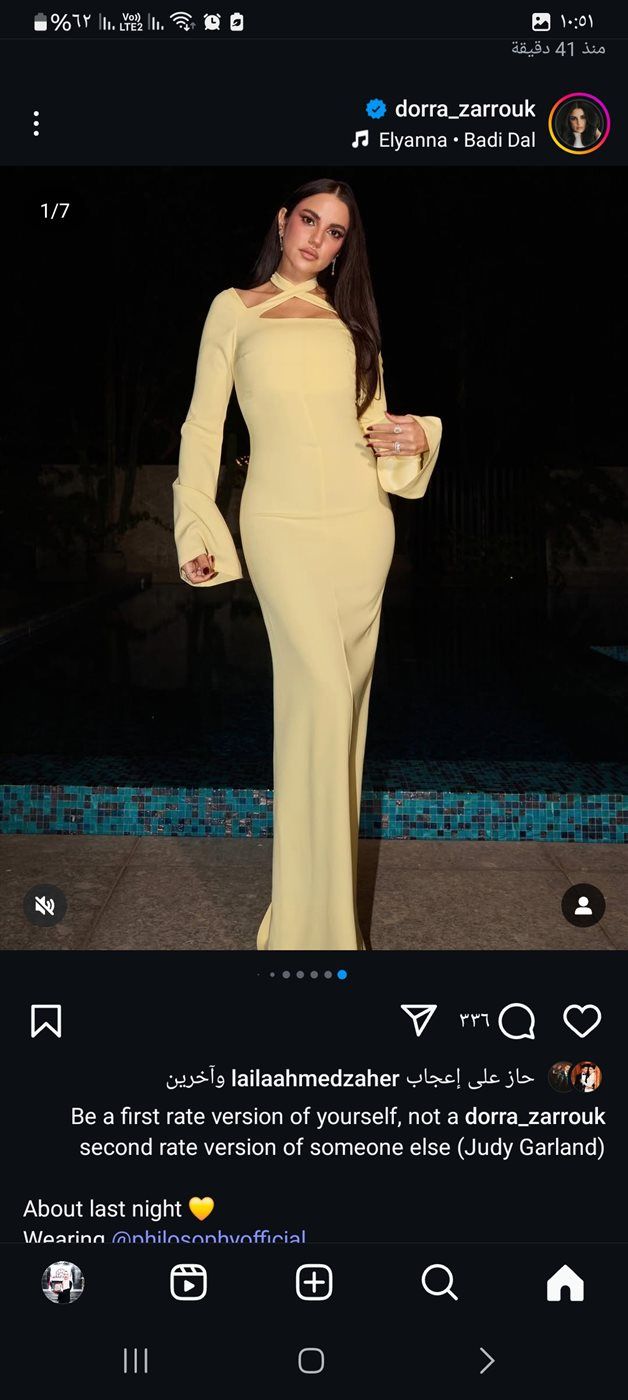Share the post via the send icon

pos(419,1020)
